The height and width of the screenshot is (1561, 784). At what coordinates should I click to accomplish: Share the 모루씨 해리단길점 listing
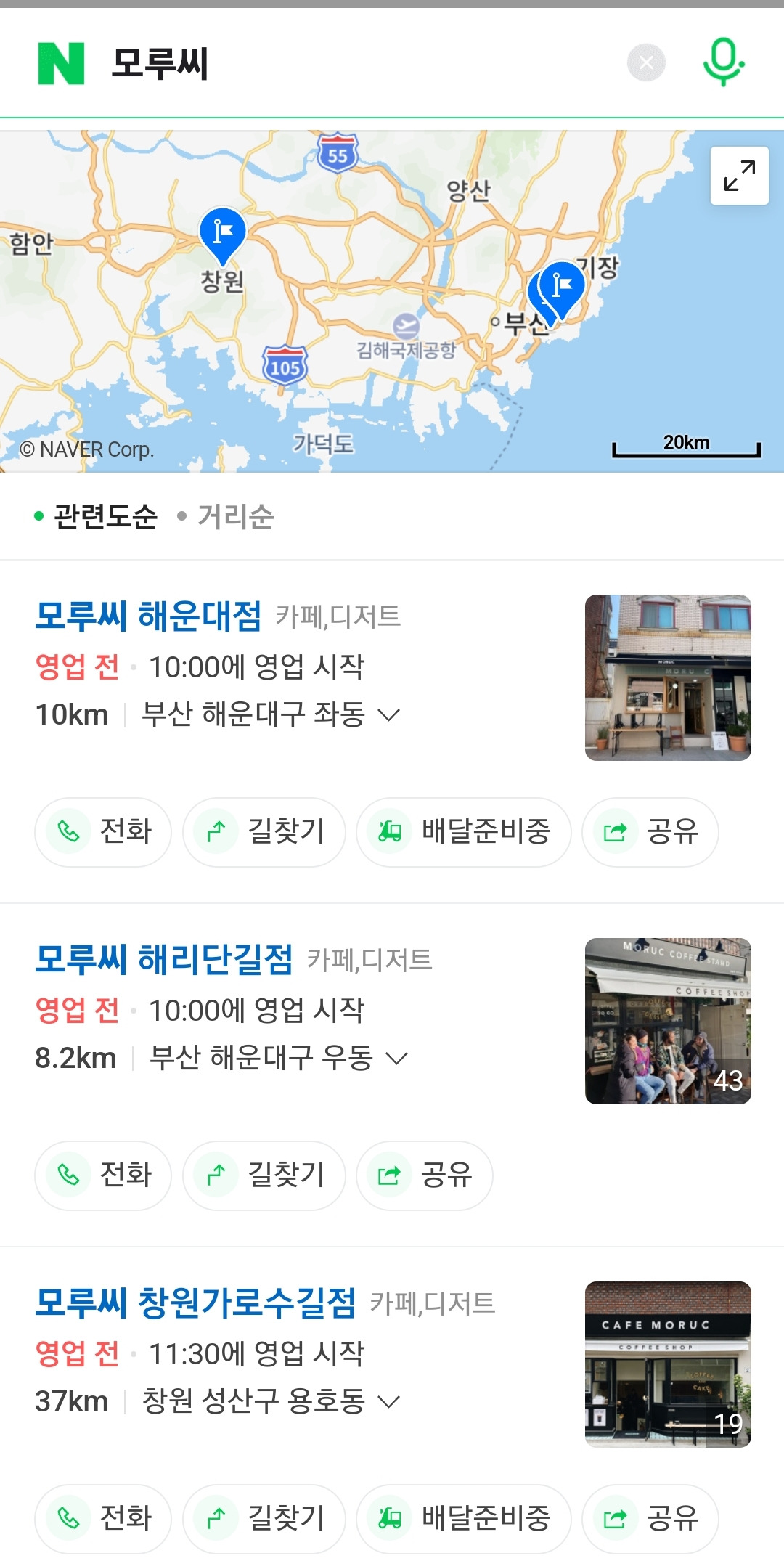[424, 1175]
